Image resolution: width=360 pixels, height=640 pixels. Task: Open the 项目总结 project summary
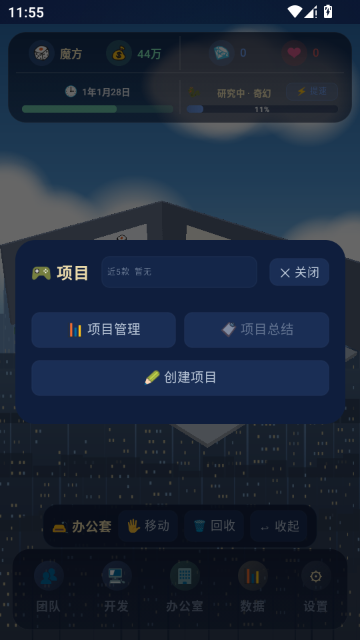[x=256, y=330]
